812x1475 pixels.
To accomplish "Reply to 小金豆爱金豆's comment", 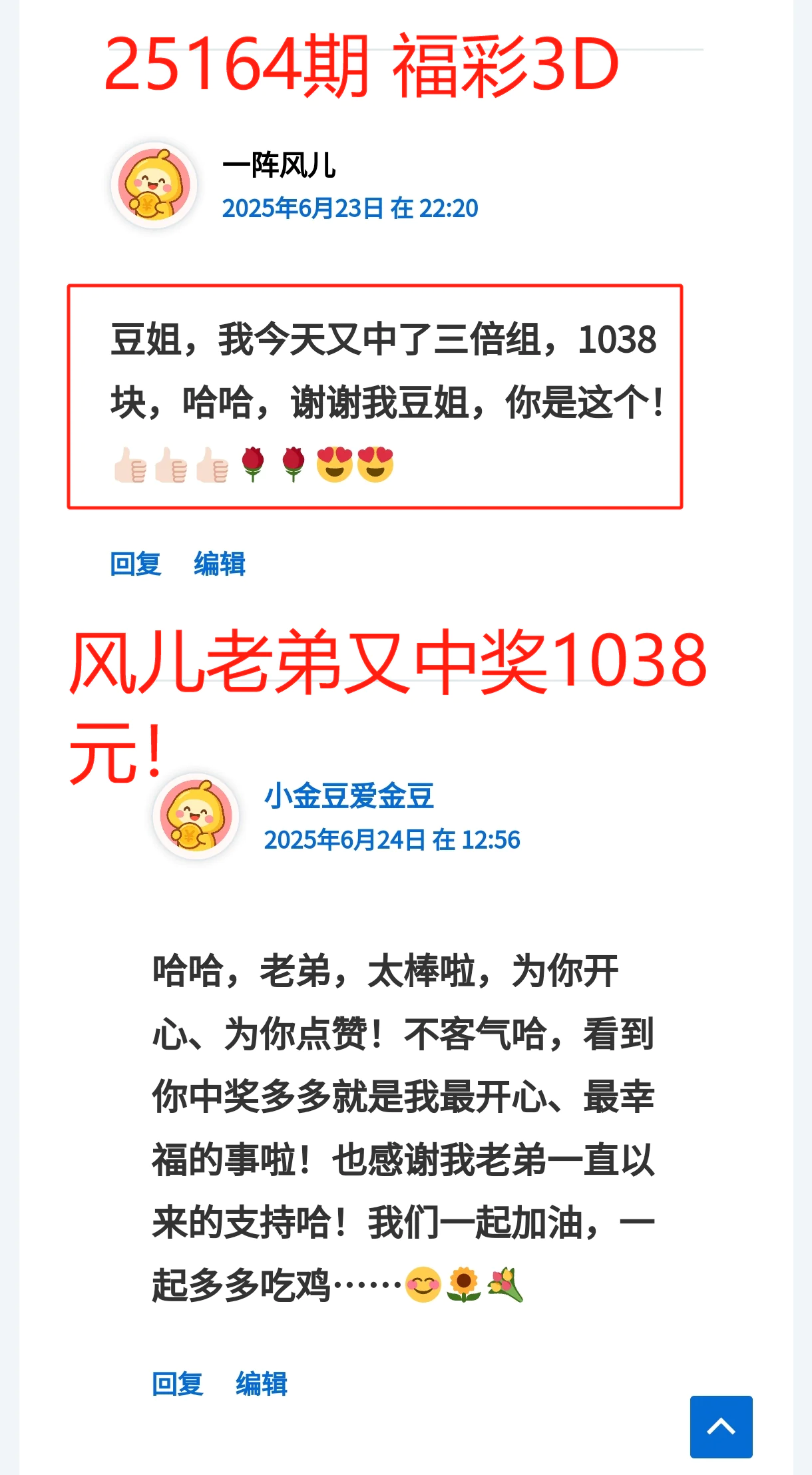I will [x=178, y=1384].
